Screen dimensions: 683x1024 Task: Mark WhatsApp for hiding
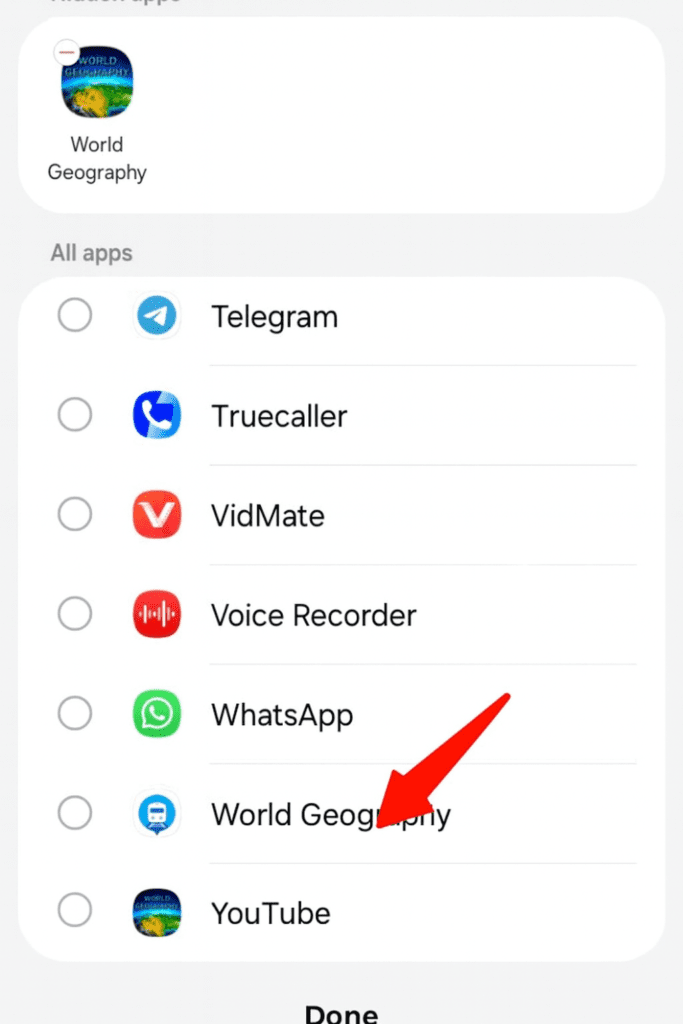(75, 714)
